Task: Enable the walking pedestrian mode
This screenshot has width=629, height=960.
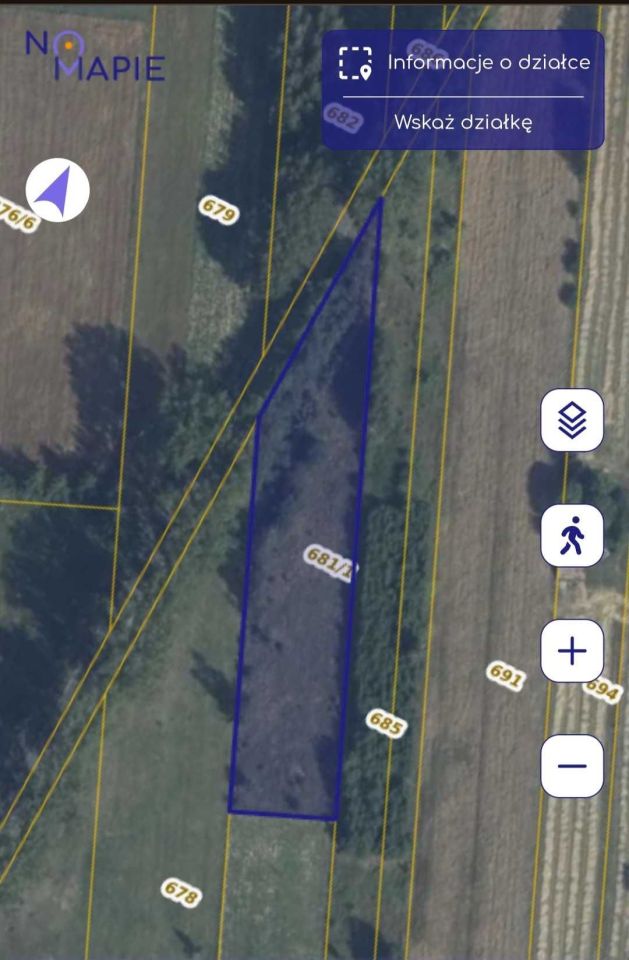Action: [572, 536]
